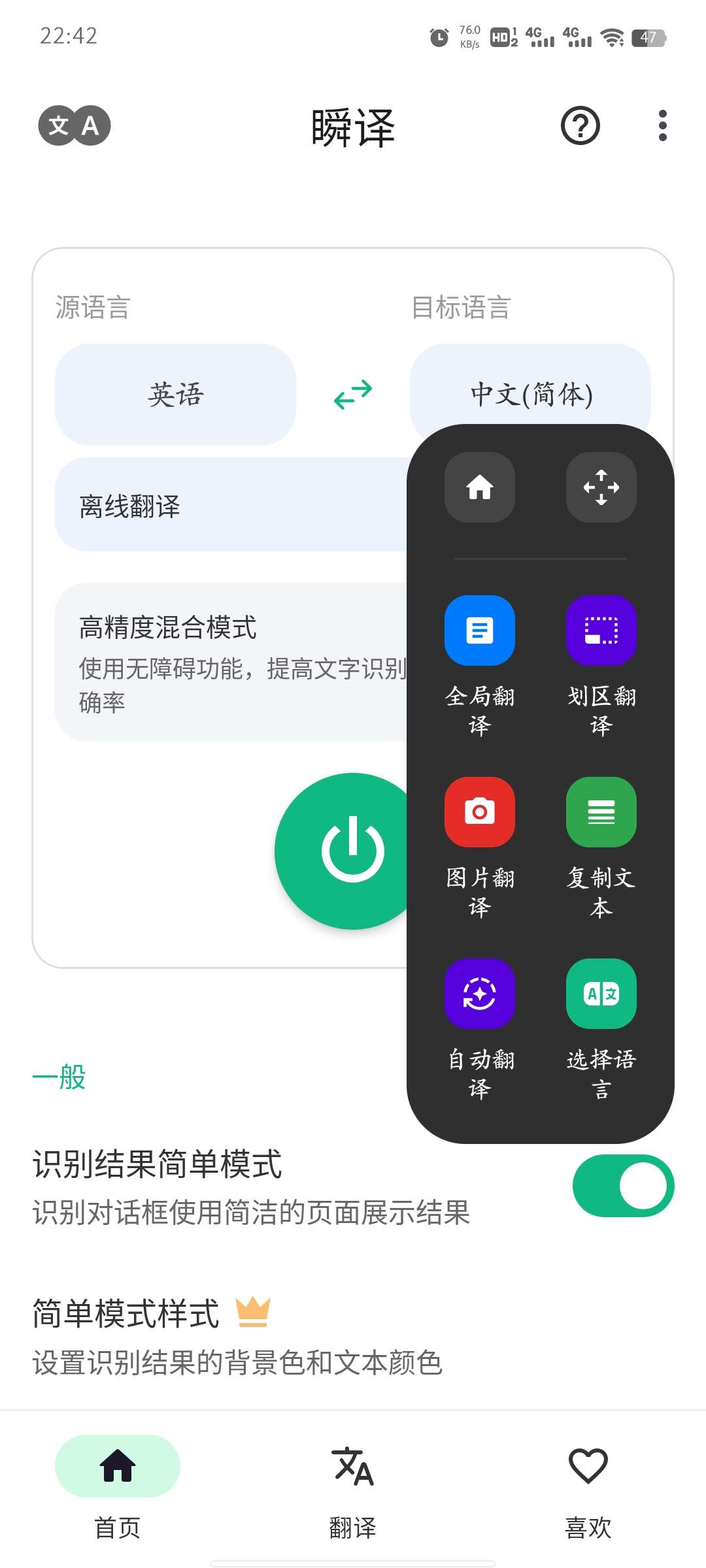Open the three-dot overflow menu
The width and height of the screenshot is (706, 1568).
tap(662, 125)
